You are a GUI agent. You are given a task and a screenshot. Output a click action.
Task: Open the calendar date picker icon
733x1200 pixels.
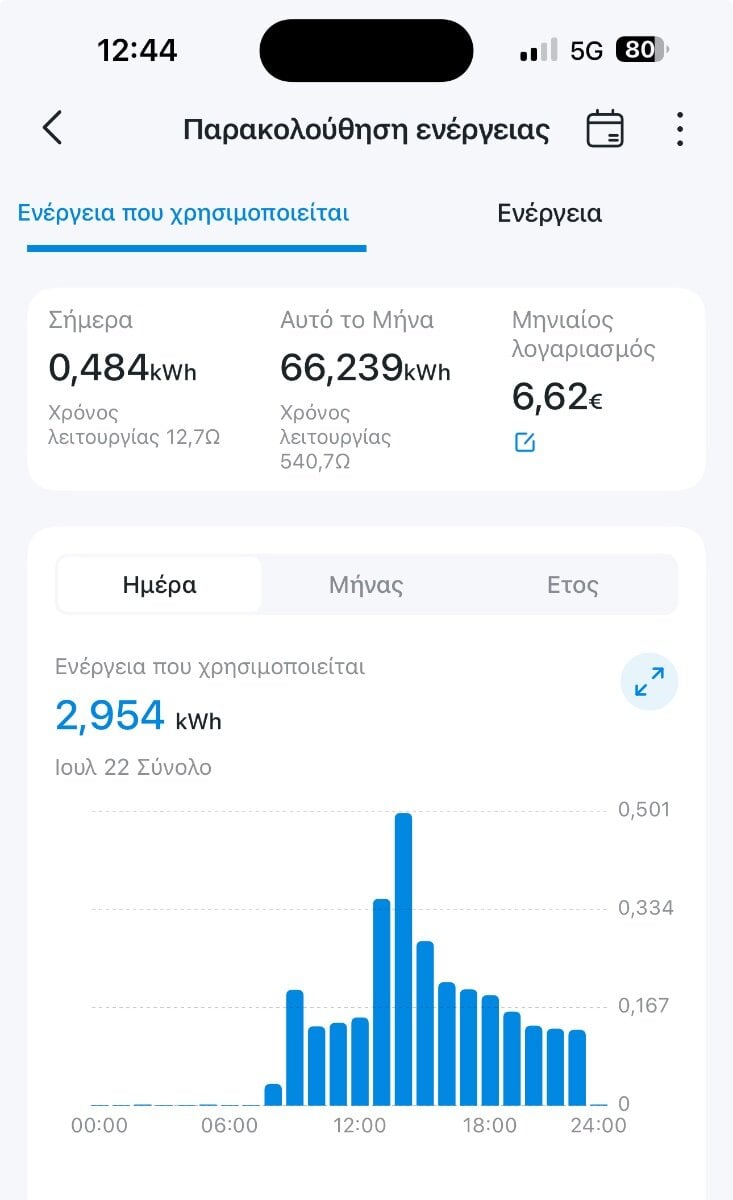click(x=605, y=130)
